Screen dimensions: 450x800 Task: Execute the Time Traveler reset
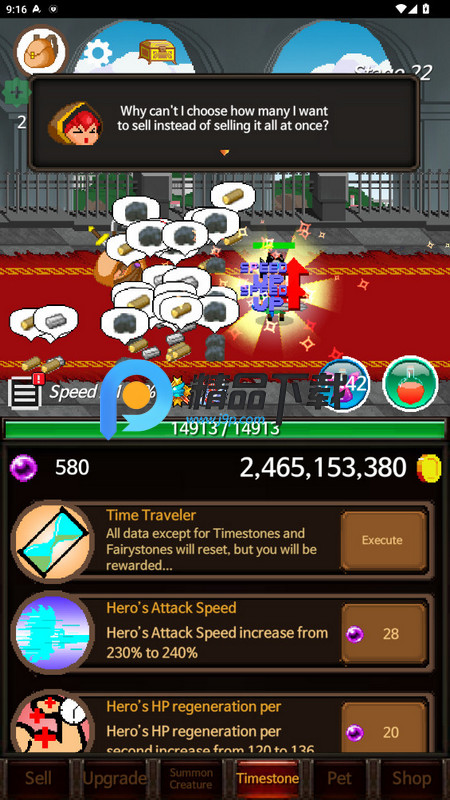click(x=384, y=540)
